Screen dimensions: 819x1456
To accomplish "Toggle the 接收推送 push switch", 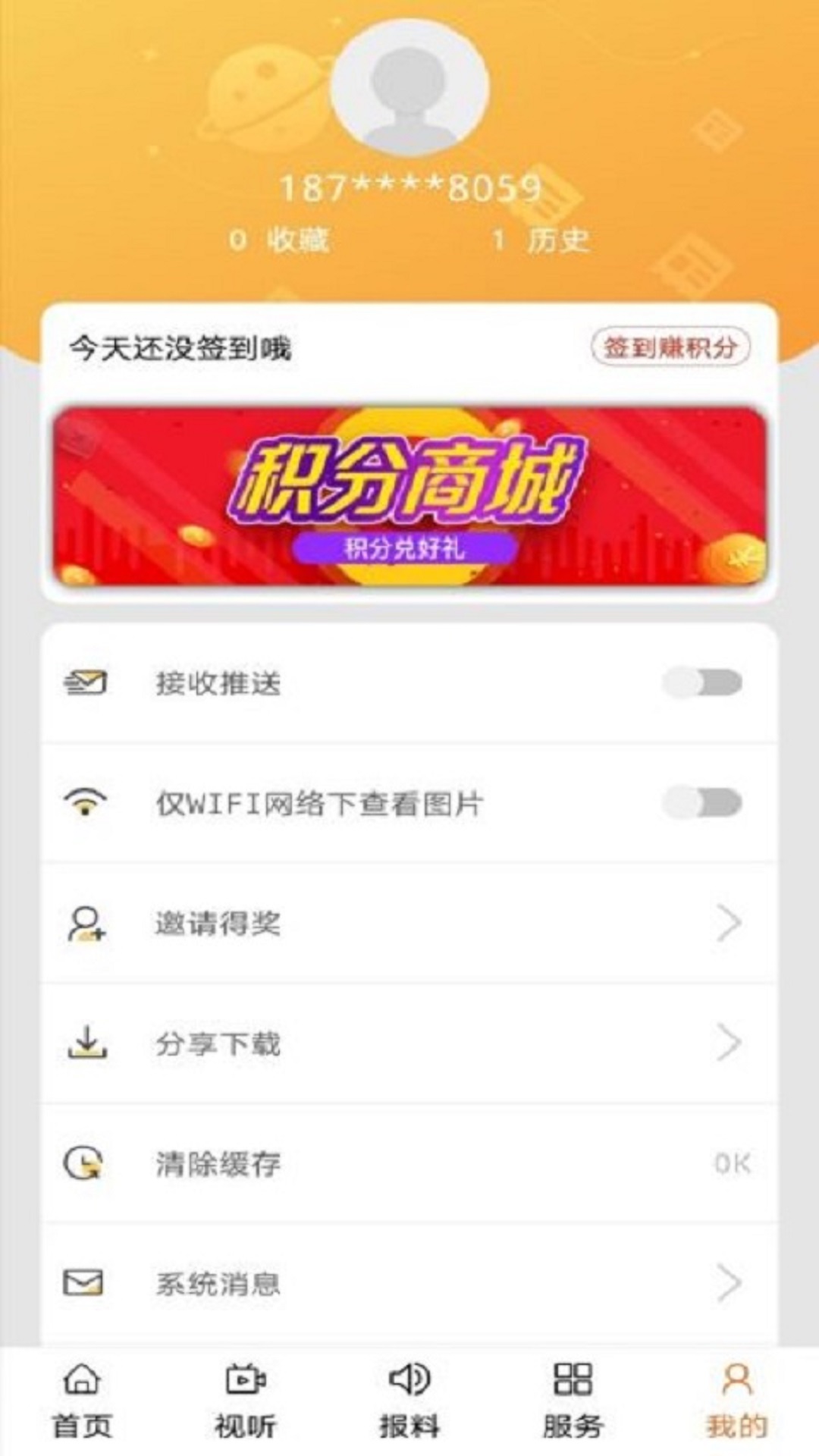I will point(702,682).
